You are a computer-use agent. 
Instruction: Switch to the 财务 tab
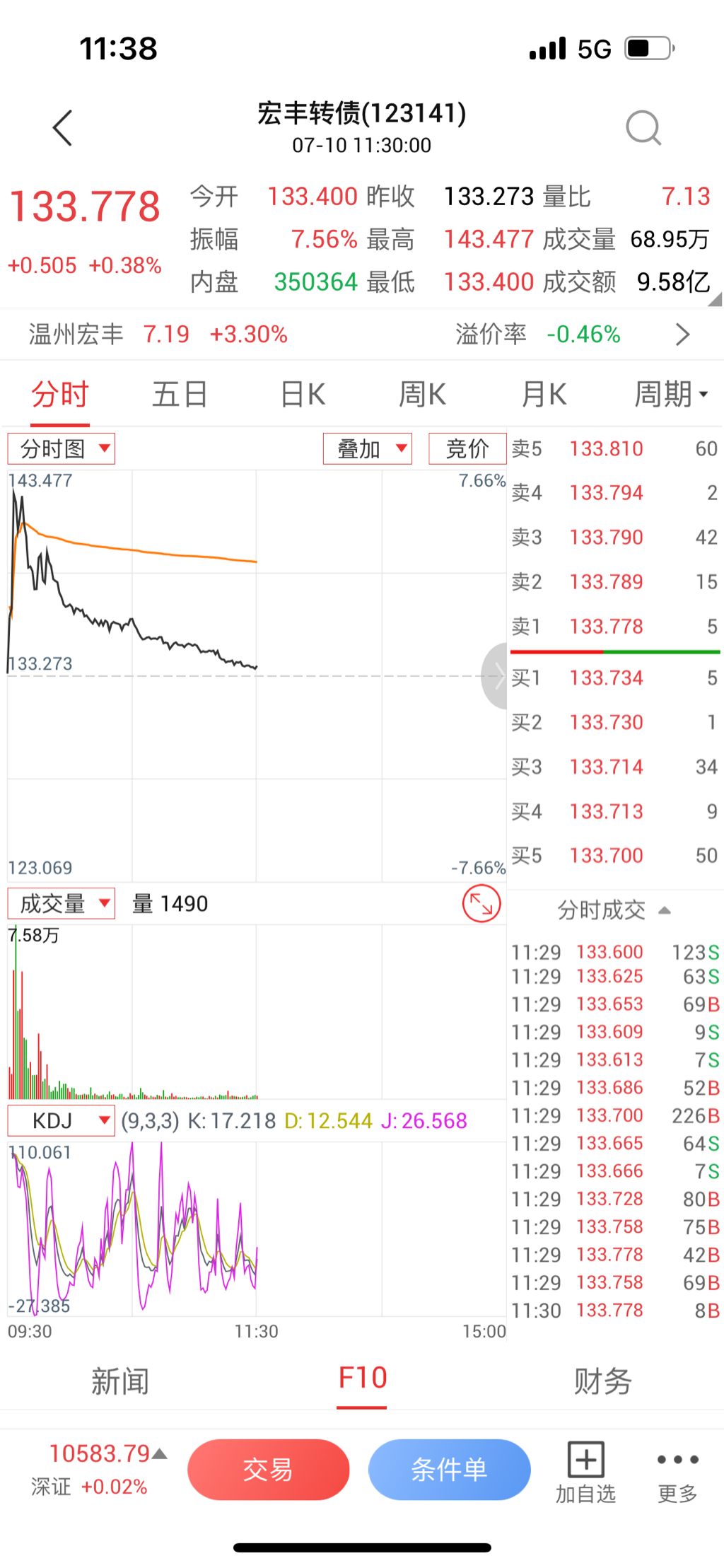(x=602, y=1381)
